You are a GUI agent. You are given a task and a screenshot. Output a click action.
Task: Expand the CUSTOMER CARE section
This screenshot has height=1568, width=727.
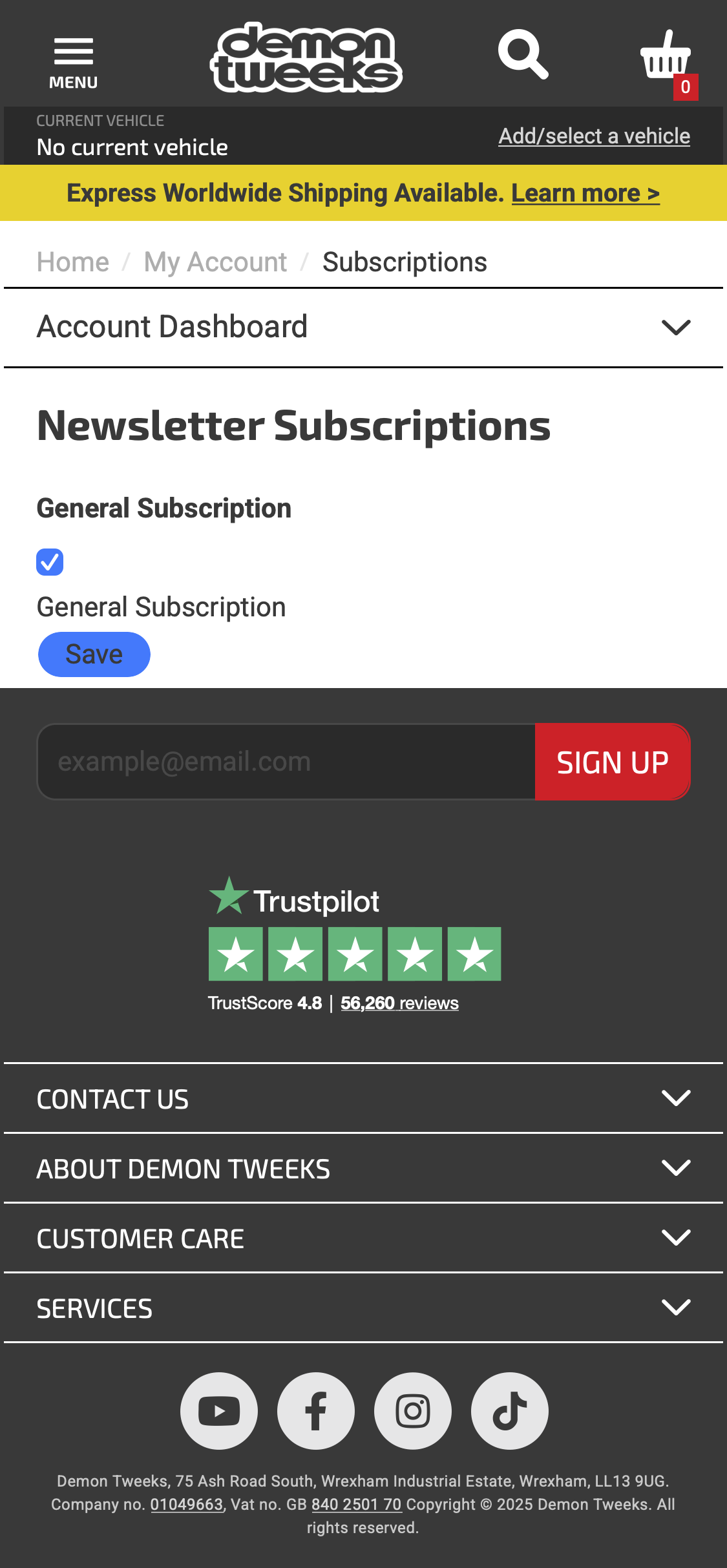tap(363, 1238)
